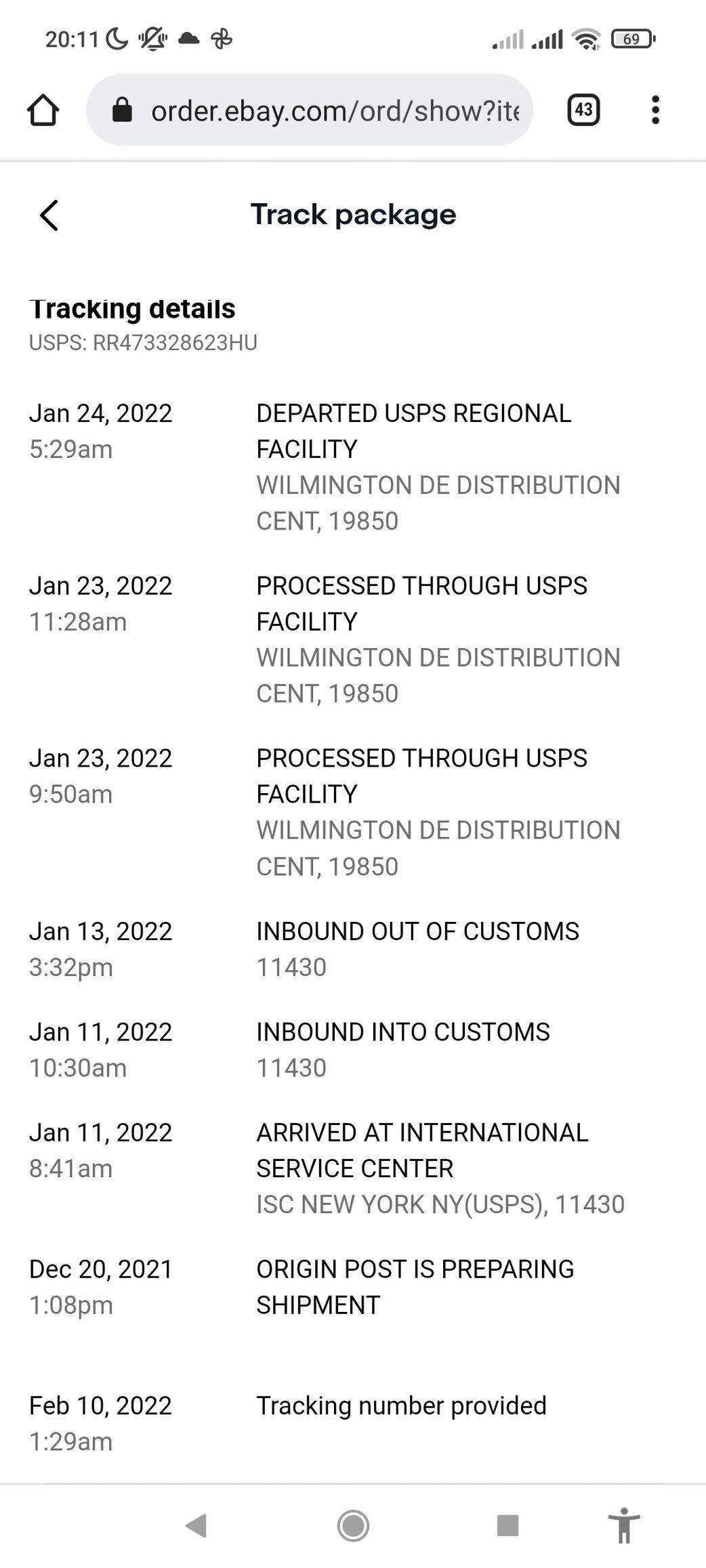Open the accessibility shortcut button
This screenshot has height=1568, width=706.
623,1525
